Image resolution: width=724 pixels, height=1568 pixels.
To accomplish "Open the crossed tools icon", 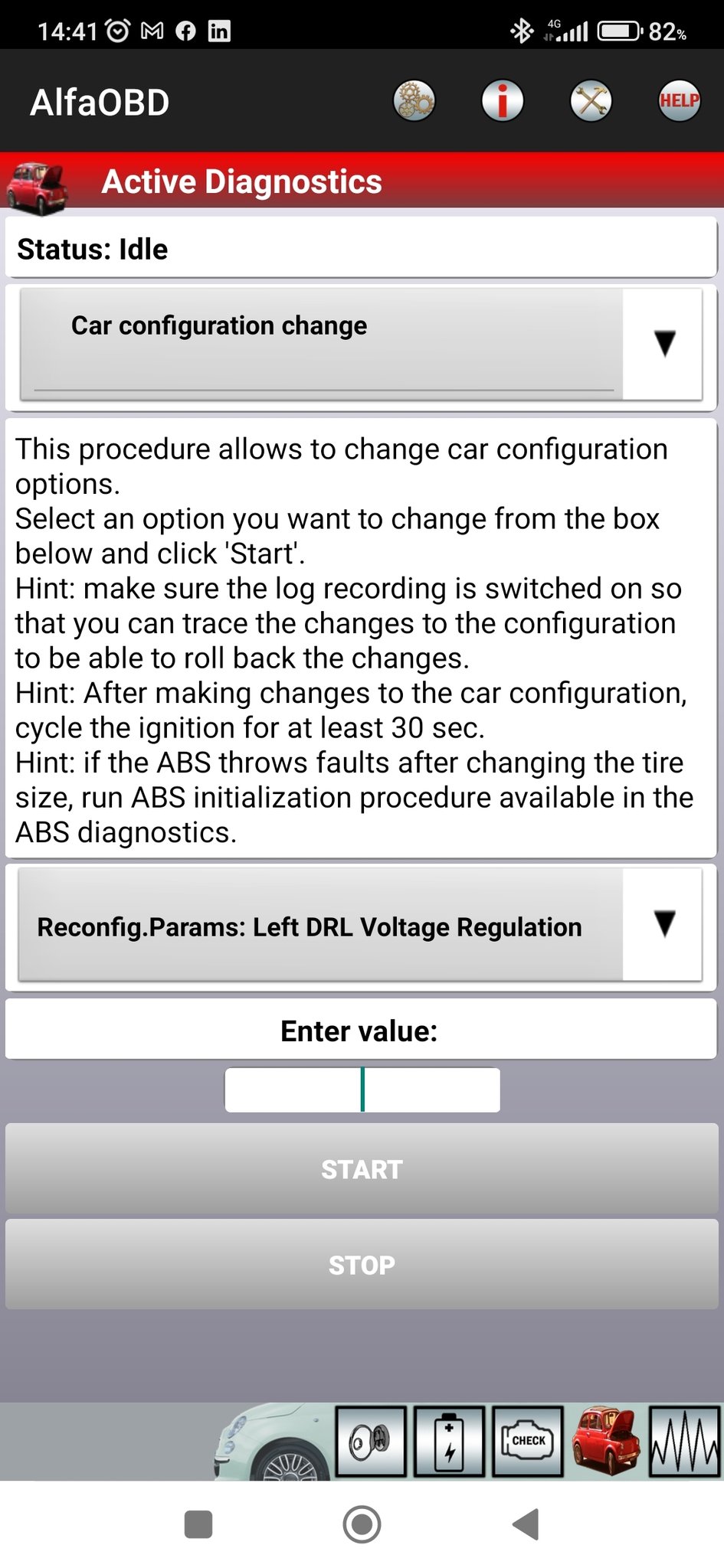I will point(591,101).
